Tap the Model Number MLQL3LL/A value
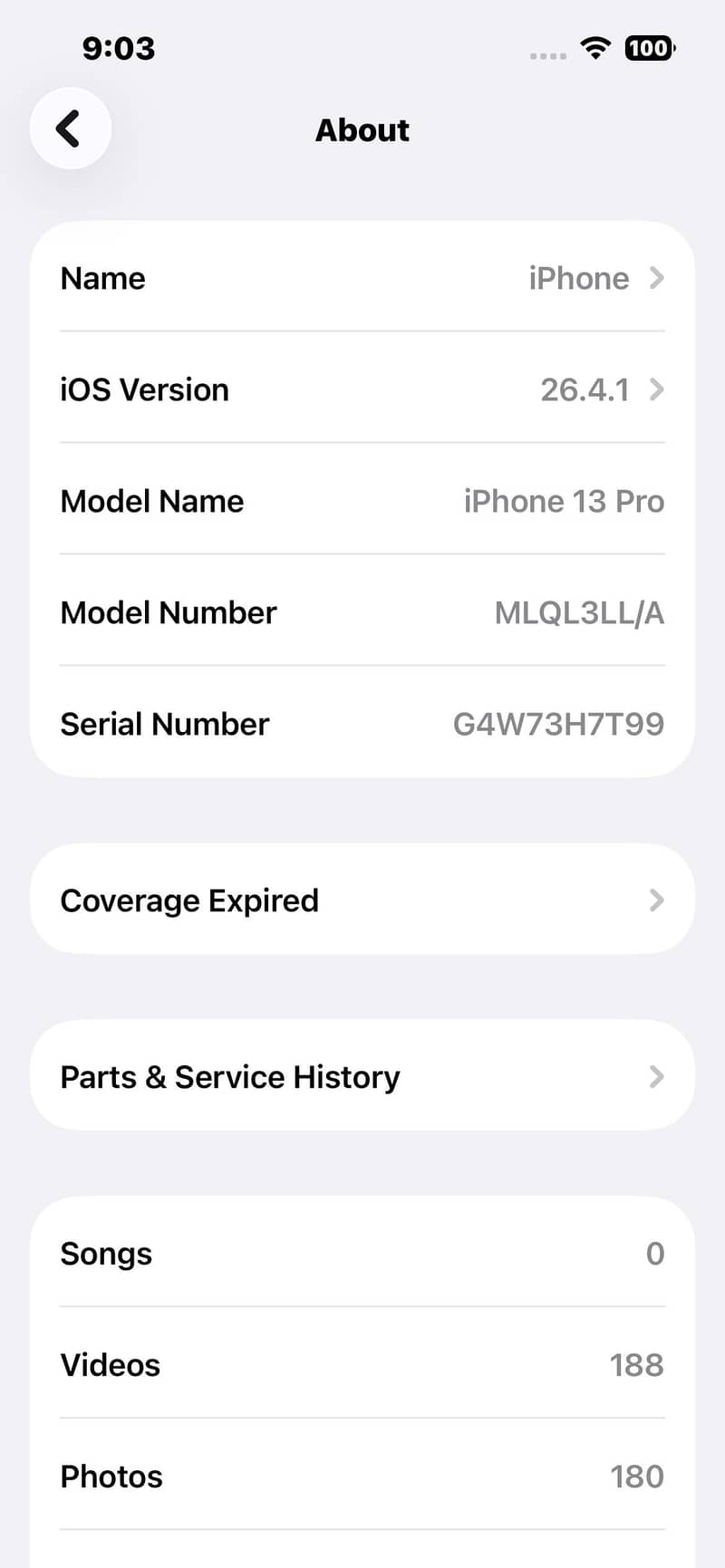Screen dimensions: 725x1568 point(579,612)
